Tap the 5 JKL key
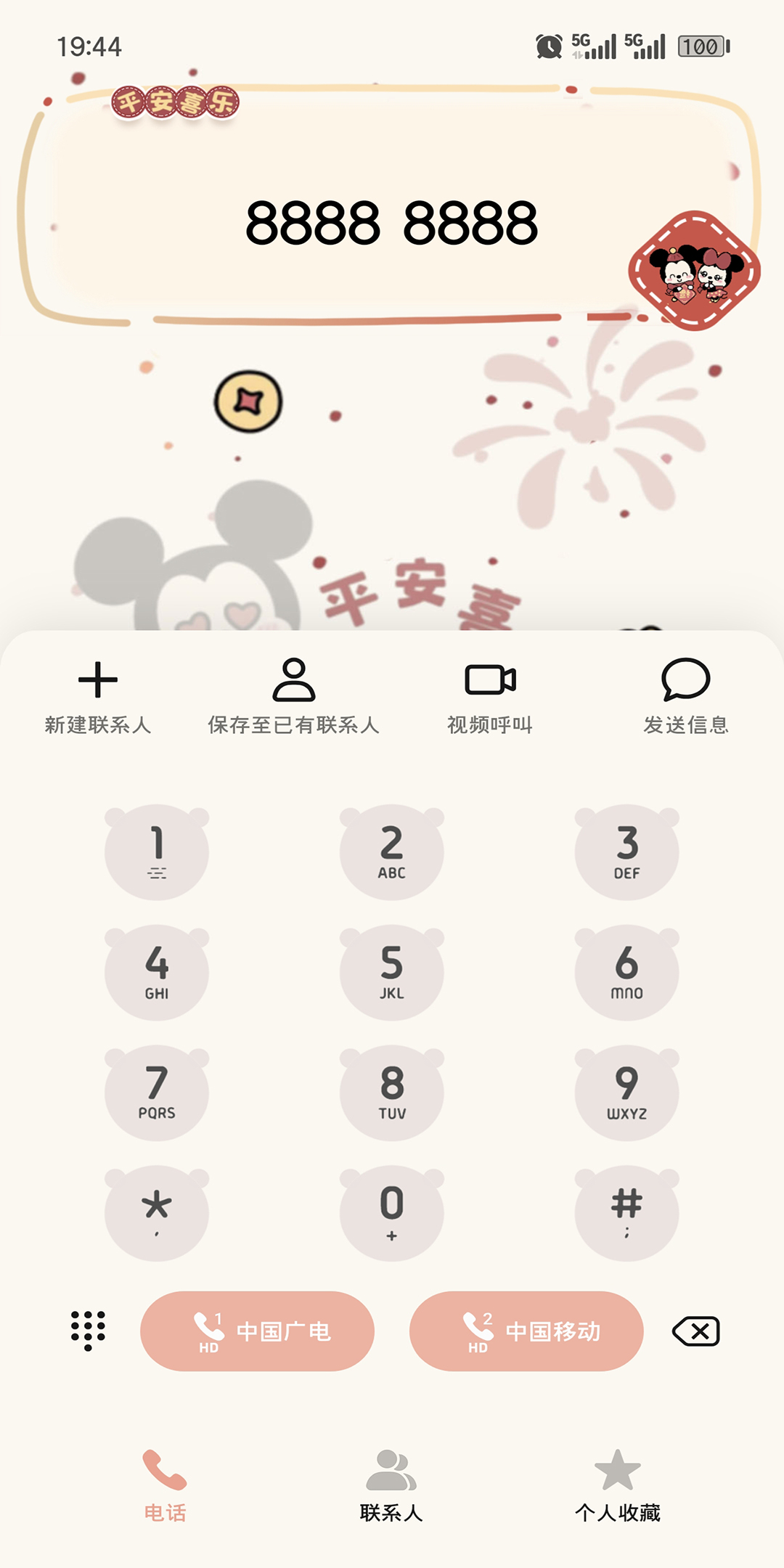Screen dimensions: 784x1568 [x=392, y=973]
